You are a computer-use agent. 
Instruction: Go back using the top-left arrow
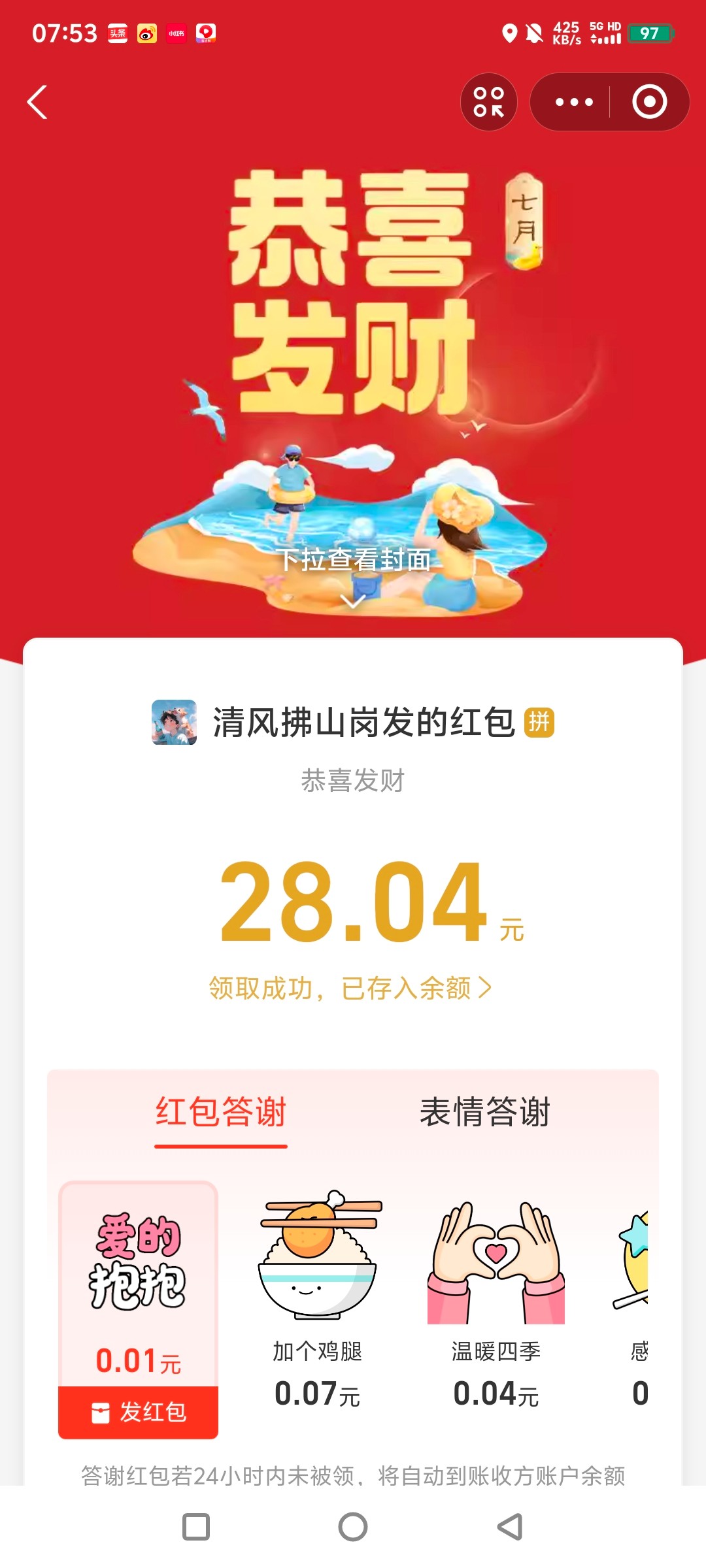pos(37,103)
